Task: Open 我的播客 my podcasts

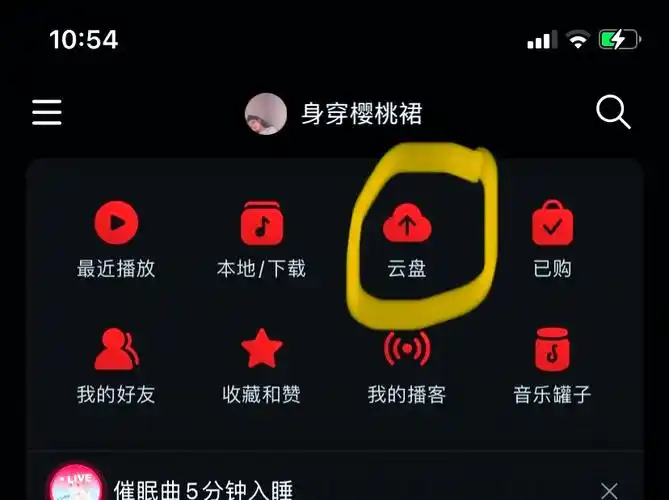Action: pos(407,365)
